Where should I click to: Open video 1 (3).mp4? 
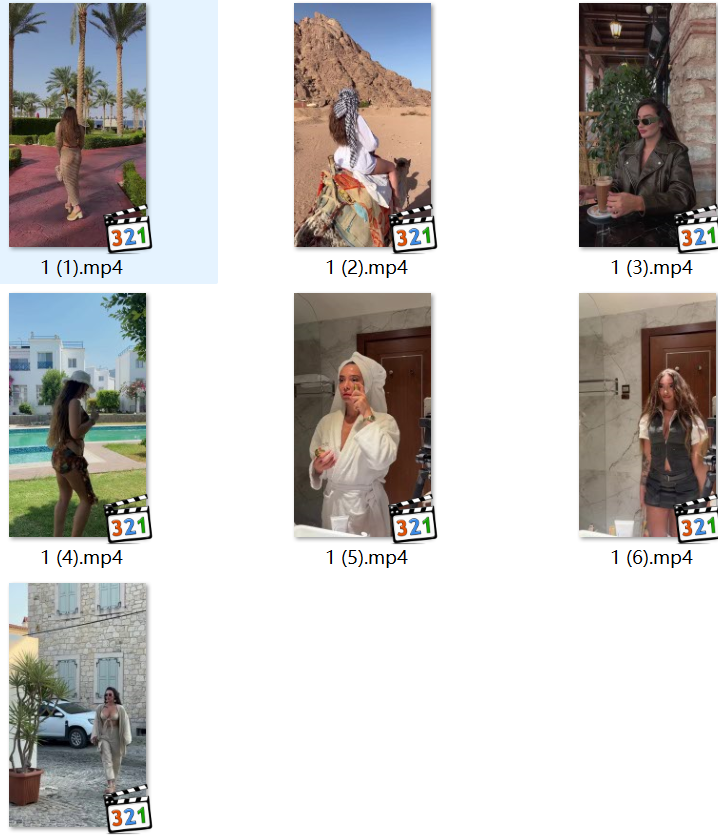(x=647, y=125)
